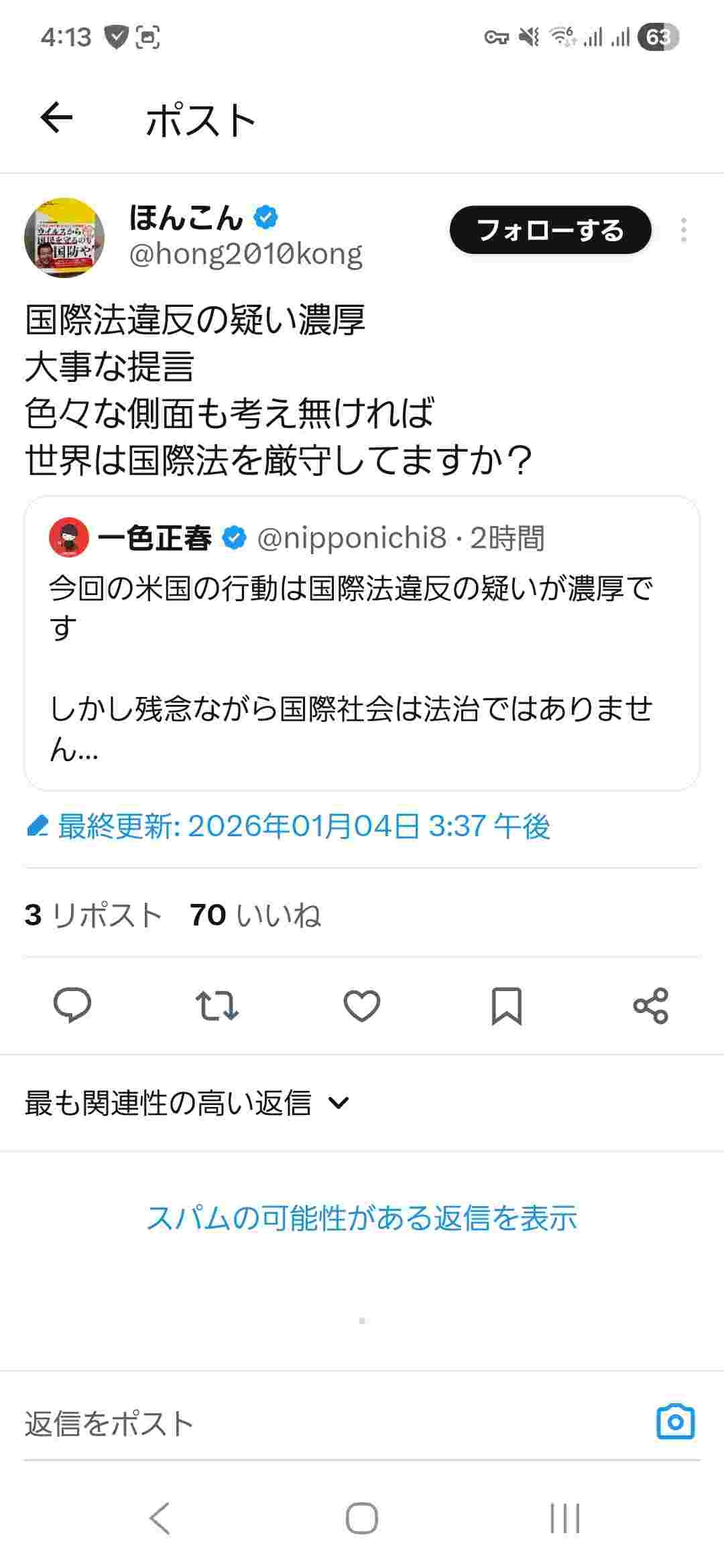Go back using the top arrow
Image resolution: width=724 pixels, height=1568 pixels.
click(56, 119)
